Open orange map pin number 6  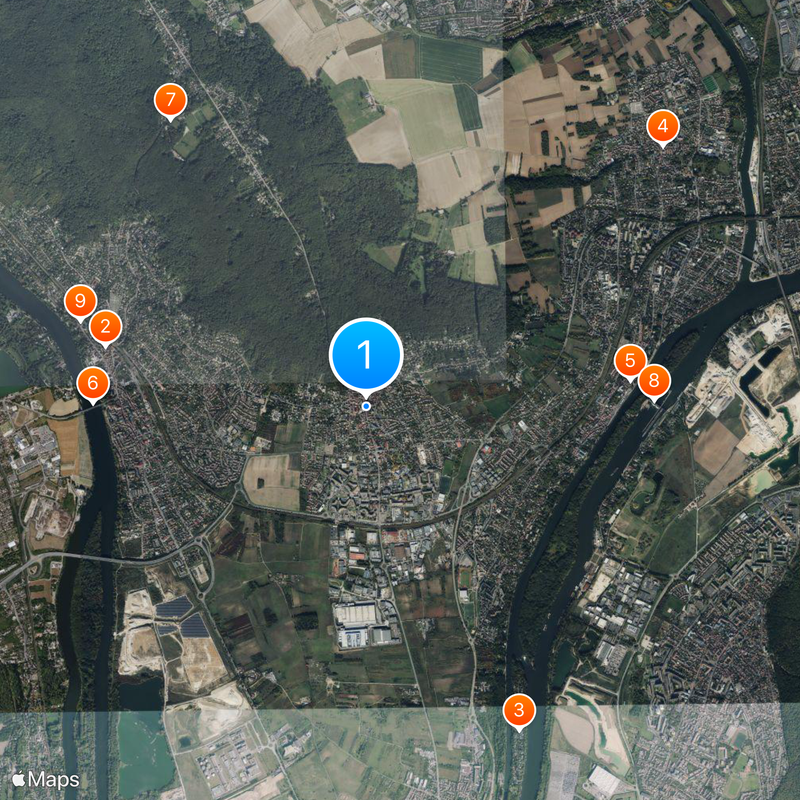coord(92,382)
